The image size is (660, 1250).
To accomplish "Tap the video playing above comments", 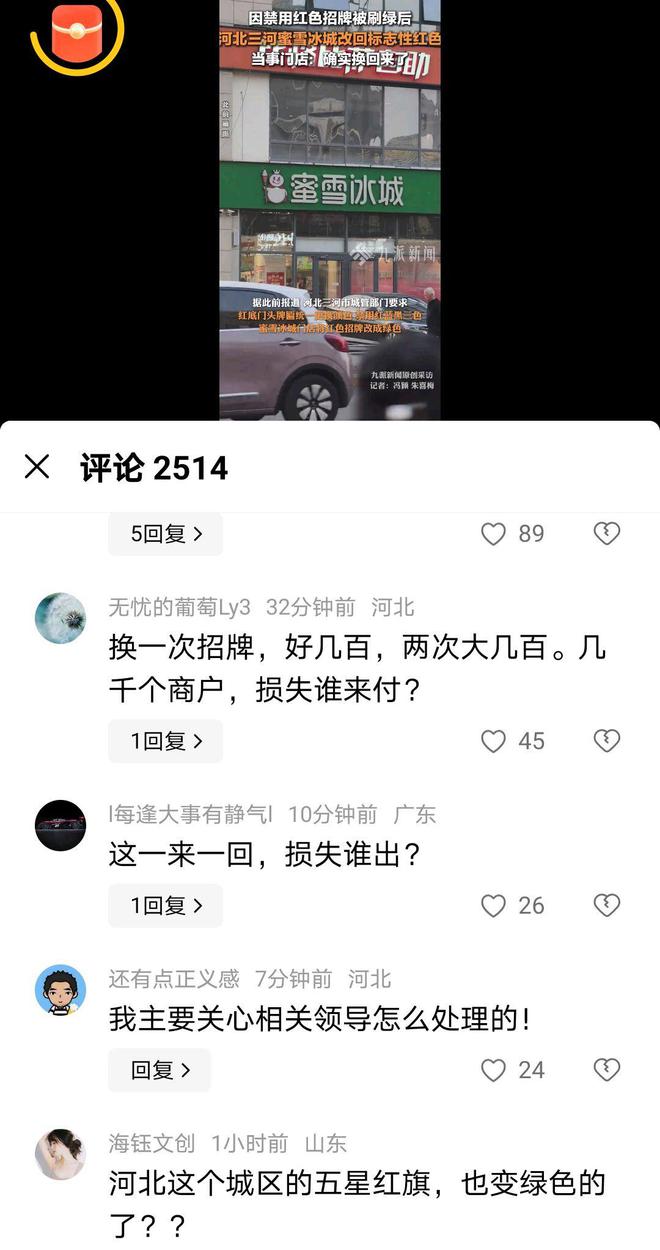I will pyautogui.click(x=330, y=210).
